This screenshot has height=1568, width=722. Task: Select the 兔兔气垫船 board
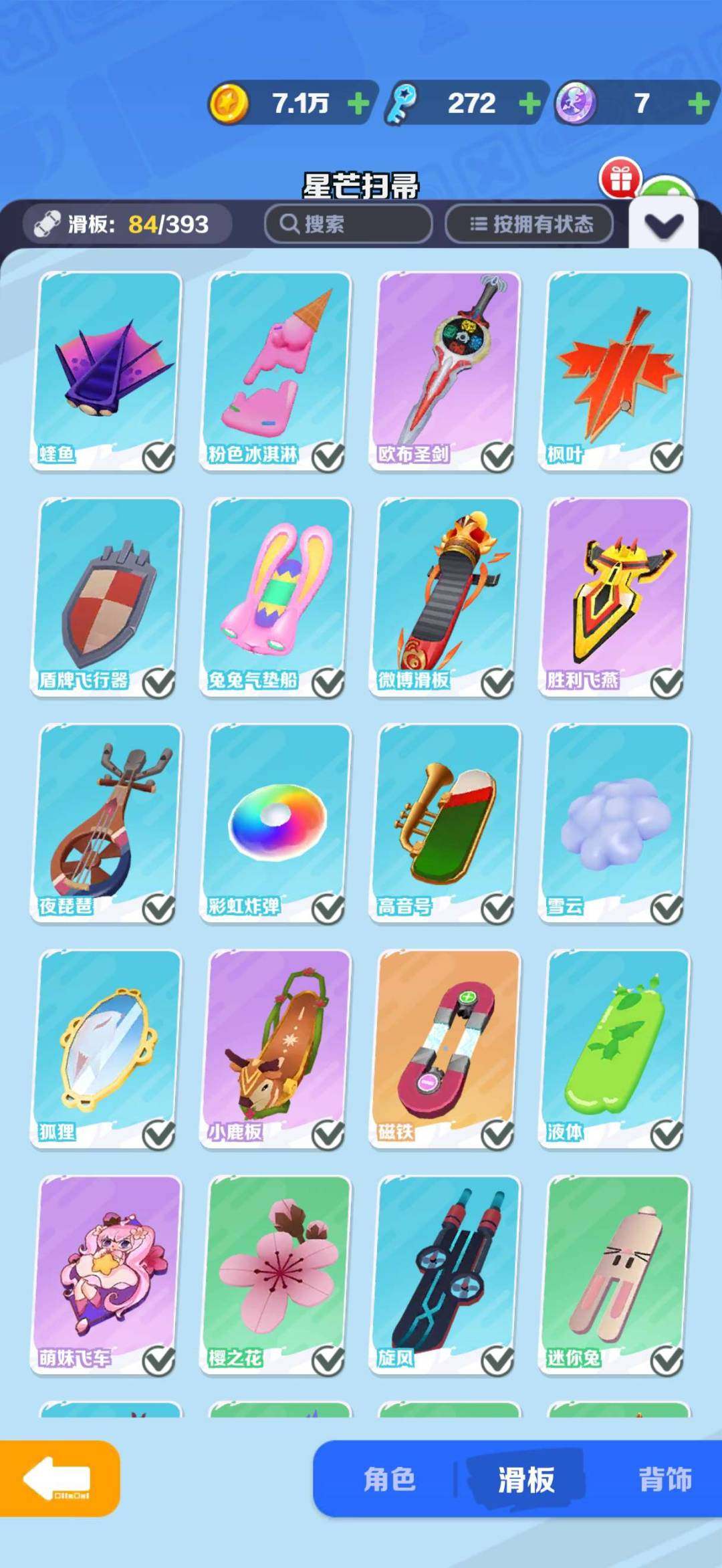click(276, 597)
